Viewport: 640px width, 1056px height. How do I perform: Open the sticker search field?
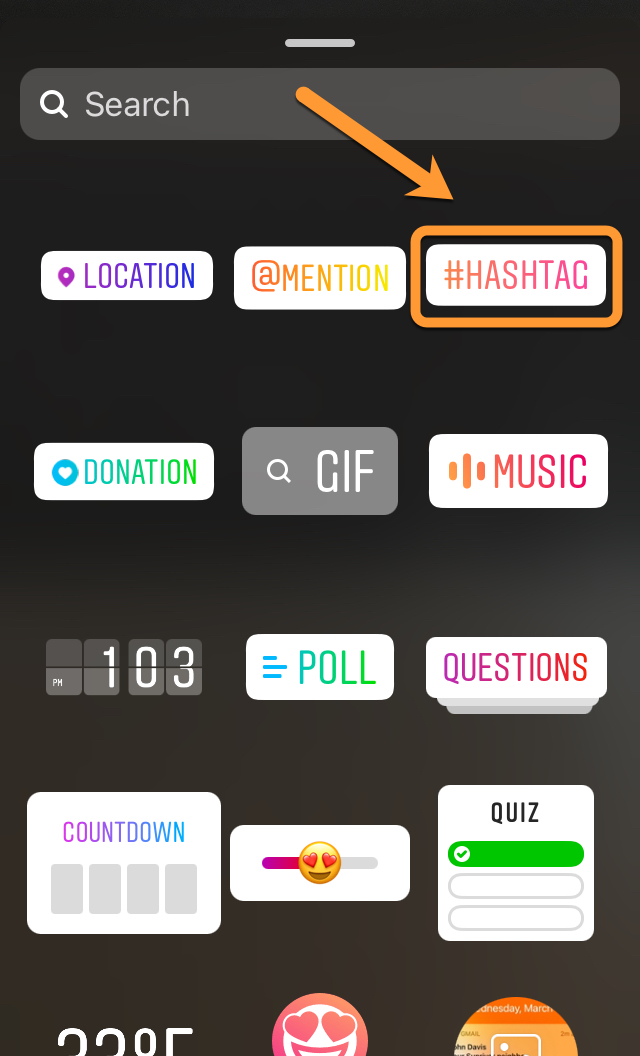[320, 104]
